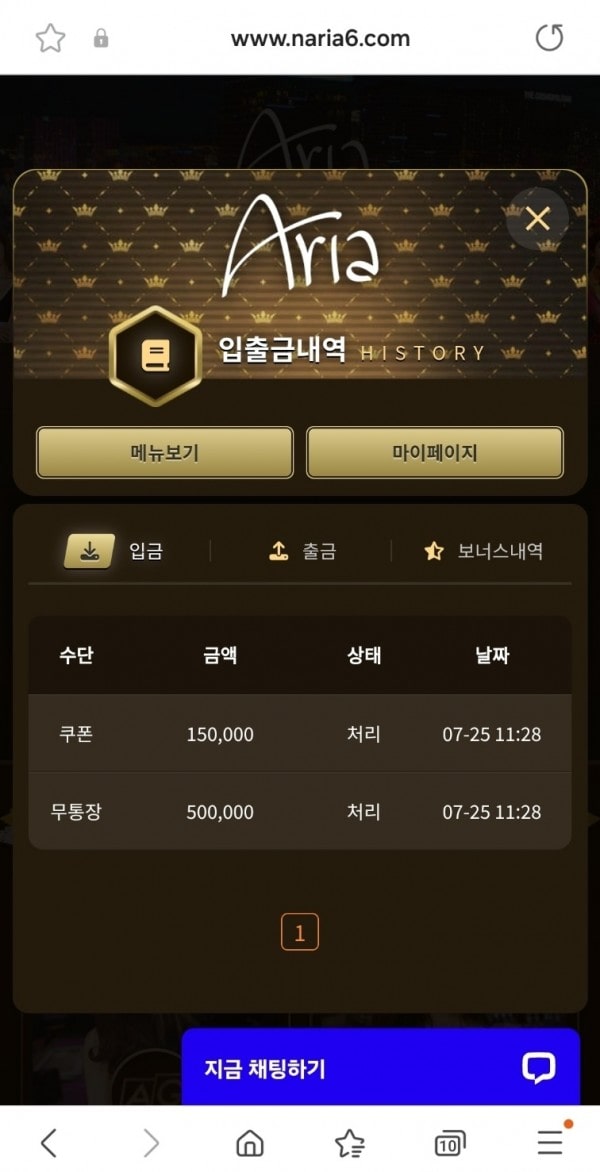Open the browser bookmarks list
Image resolution: width=600 pixels, height=1172 pixels.
point(350,1143)
